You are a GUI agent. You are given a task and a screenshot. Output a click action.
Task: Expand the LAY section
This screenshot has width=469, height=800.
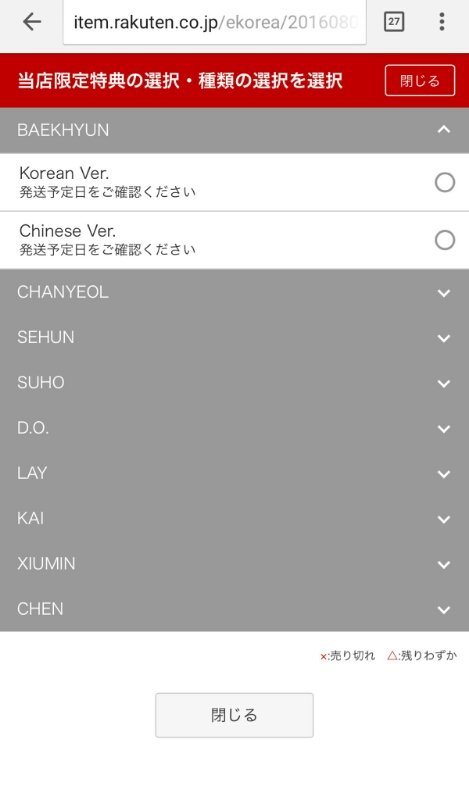pos(234,473)
